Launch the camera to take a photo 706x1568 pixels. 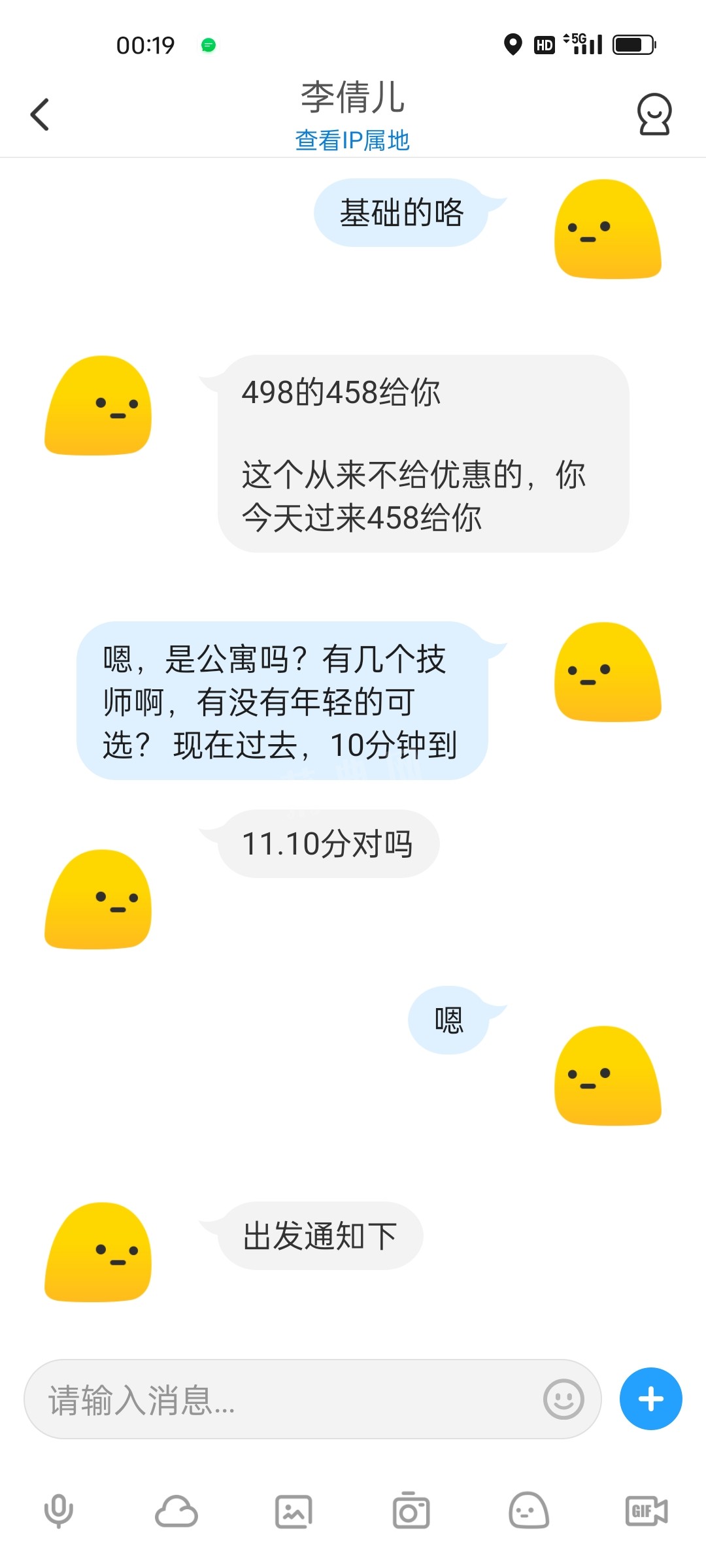click(411, 1511)
